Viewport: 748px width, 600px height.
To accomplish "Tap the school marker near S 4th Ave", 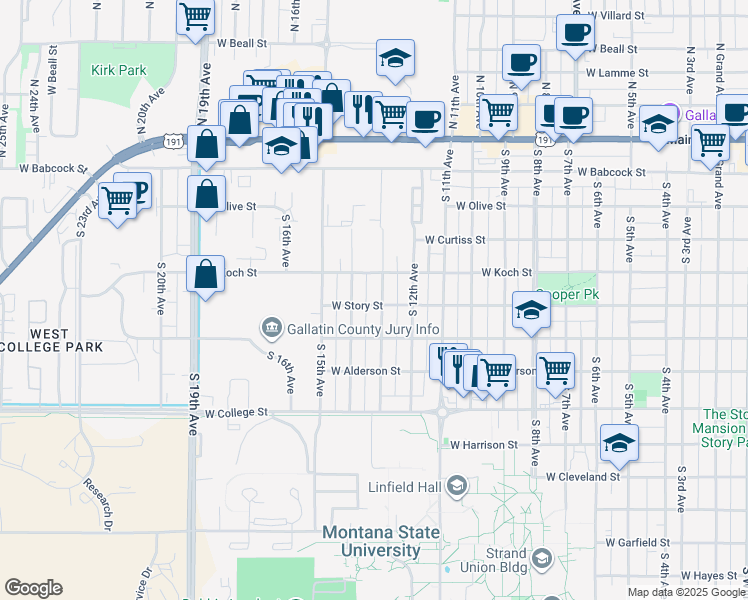I will pos(658,125).
